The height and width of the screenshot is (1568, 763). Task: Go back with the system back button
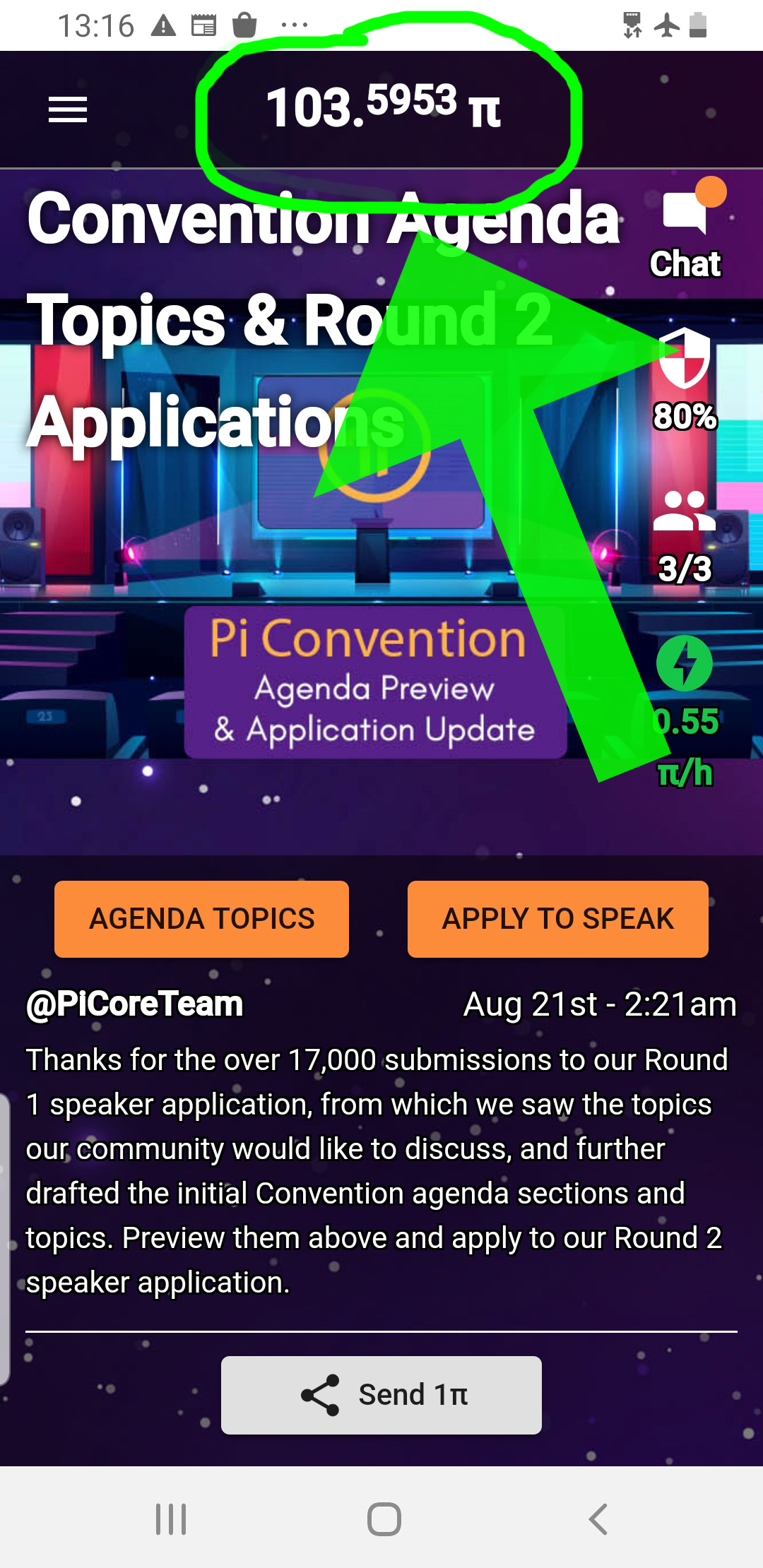coord(598,1519)
